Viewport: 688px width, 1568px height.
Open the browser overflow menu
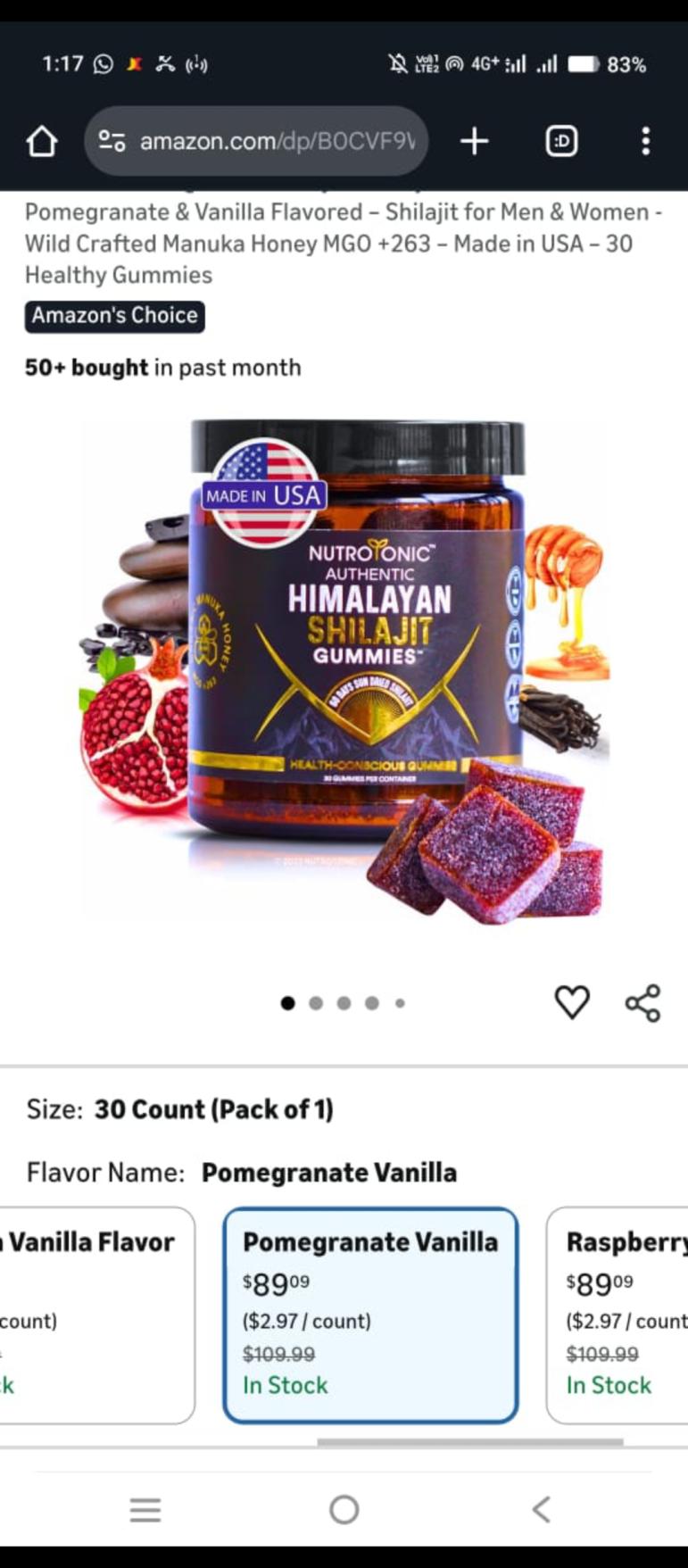(645, 141)
